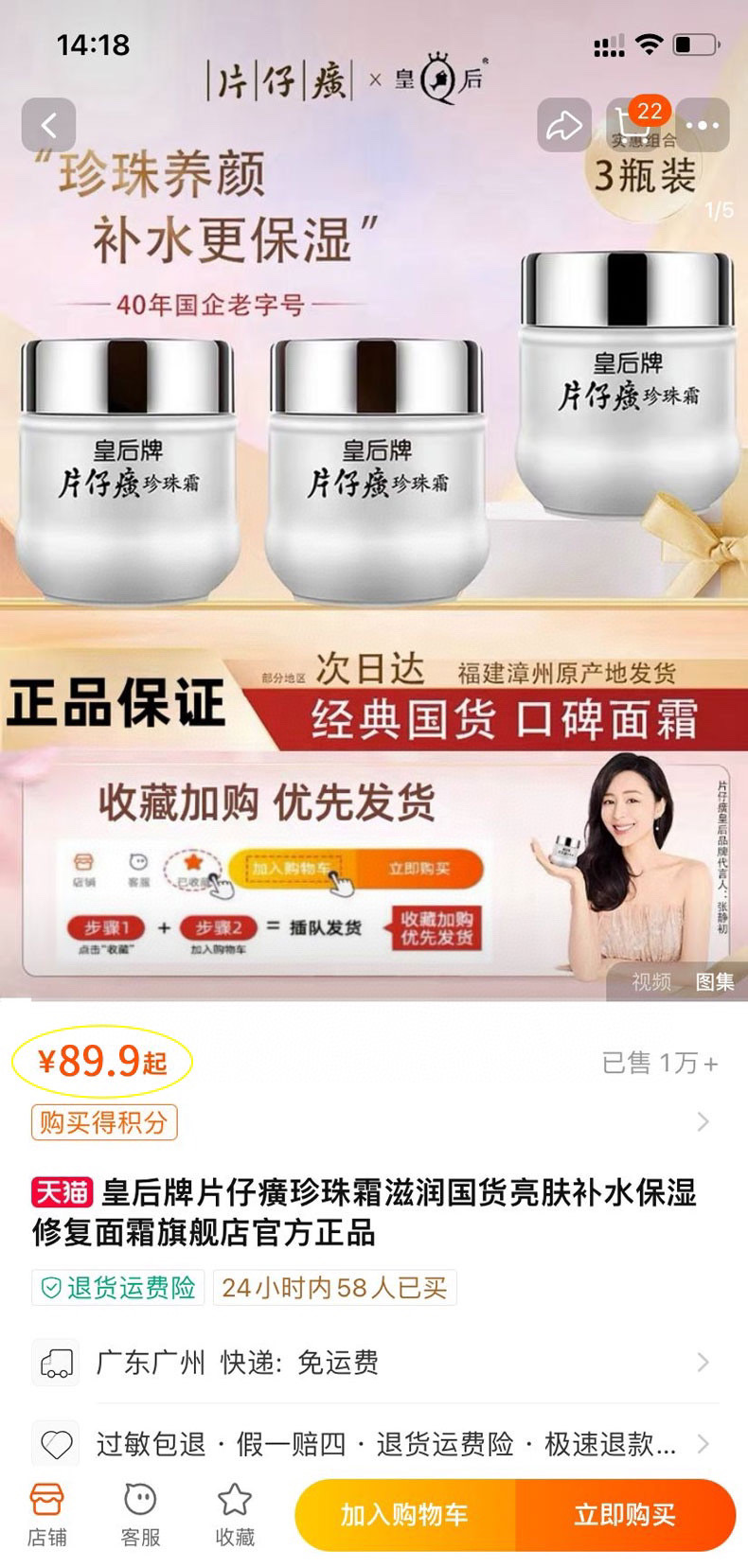Contact 客服 customer service
The width and height of the screenshot is (748, 1568).
point(140,1514)
